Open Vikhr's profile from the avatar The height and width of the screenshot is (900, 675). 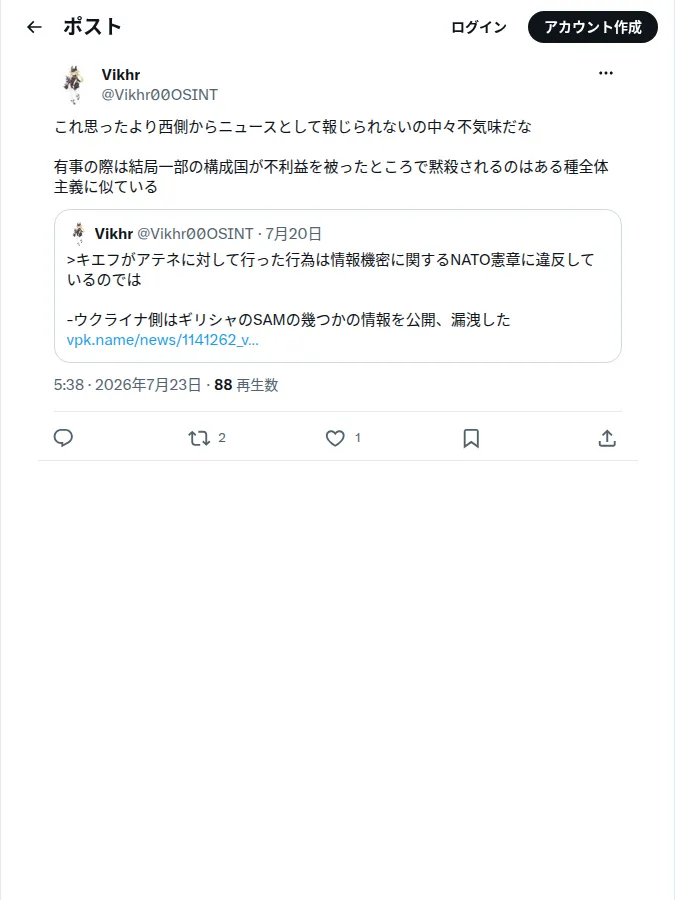pos(73,84)
